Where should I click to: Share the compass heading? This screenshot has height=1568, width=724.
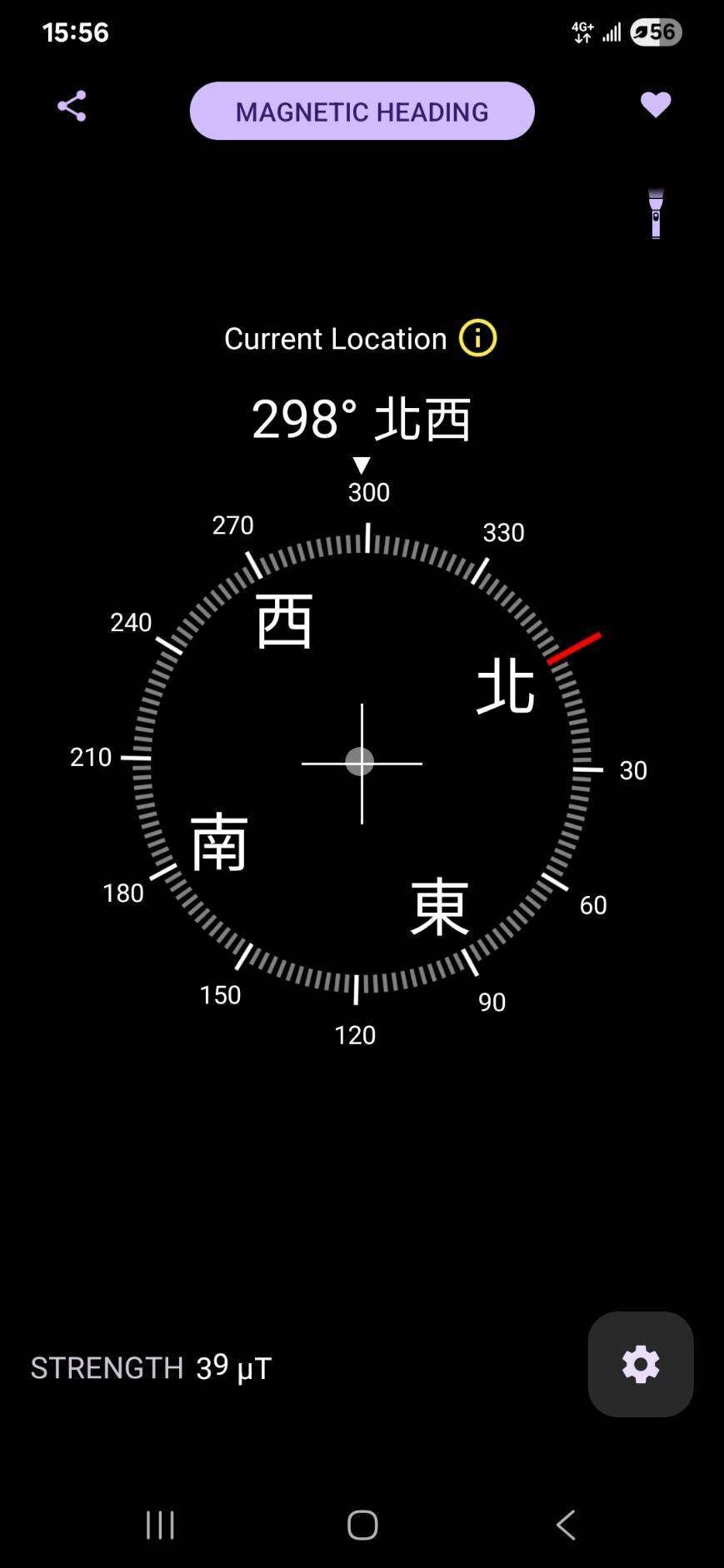(72, 107)
